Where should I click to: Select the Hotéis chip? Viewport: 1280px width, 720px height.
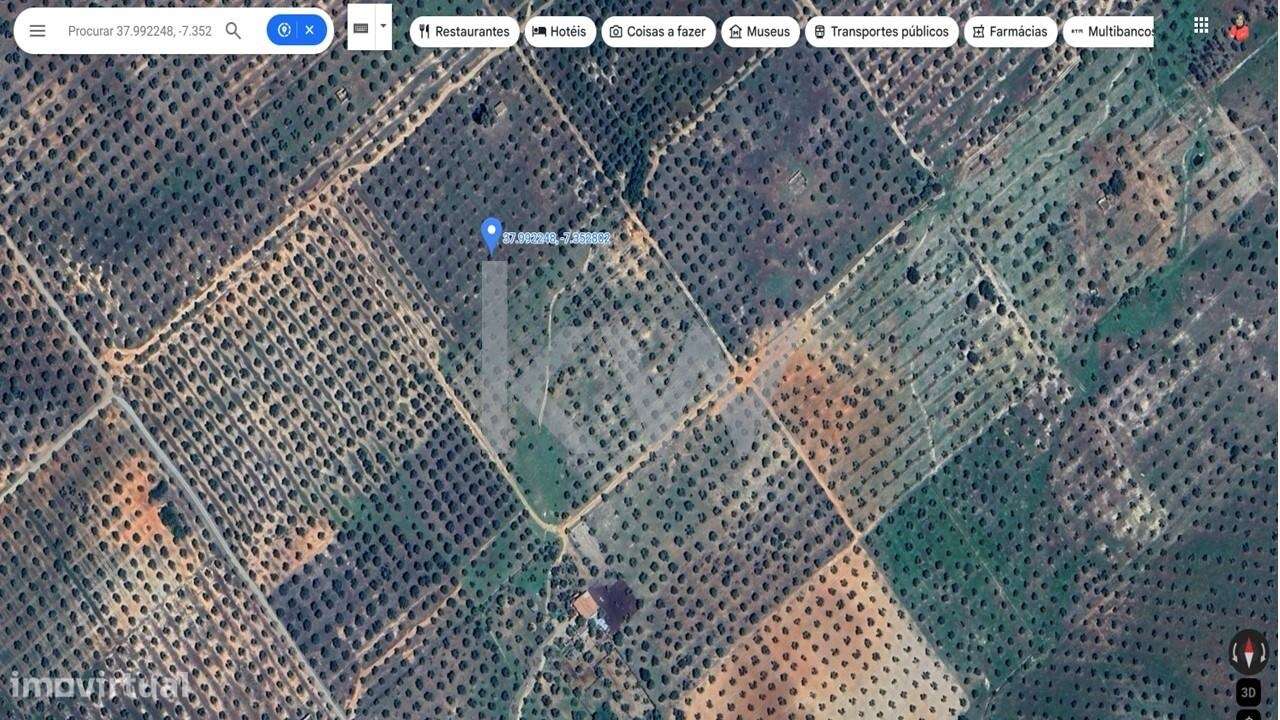tap(560, 32)
